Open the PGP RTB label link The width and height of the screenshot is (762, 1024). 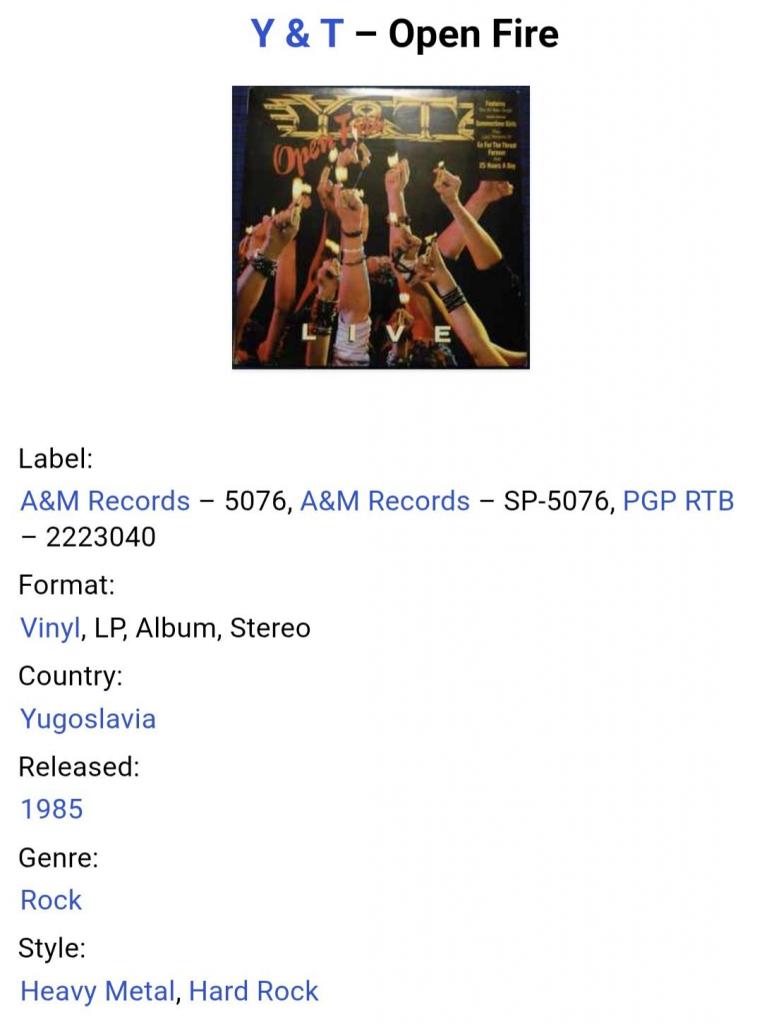point(678,501)
